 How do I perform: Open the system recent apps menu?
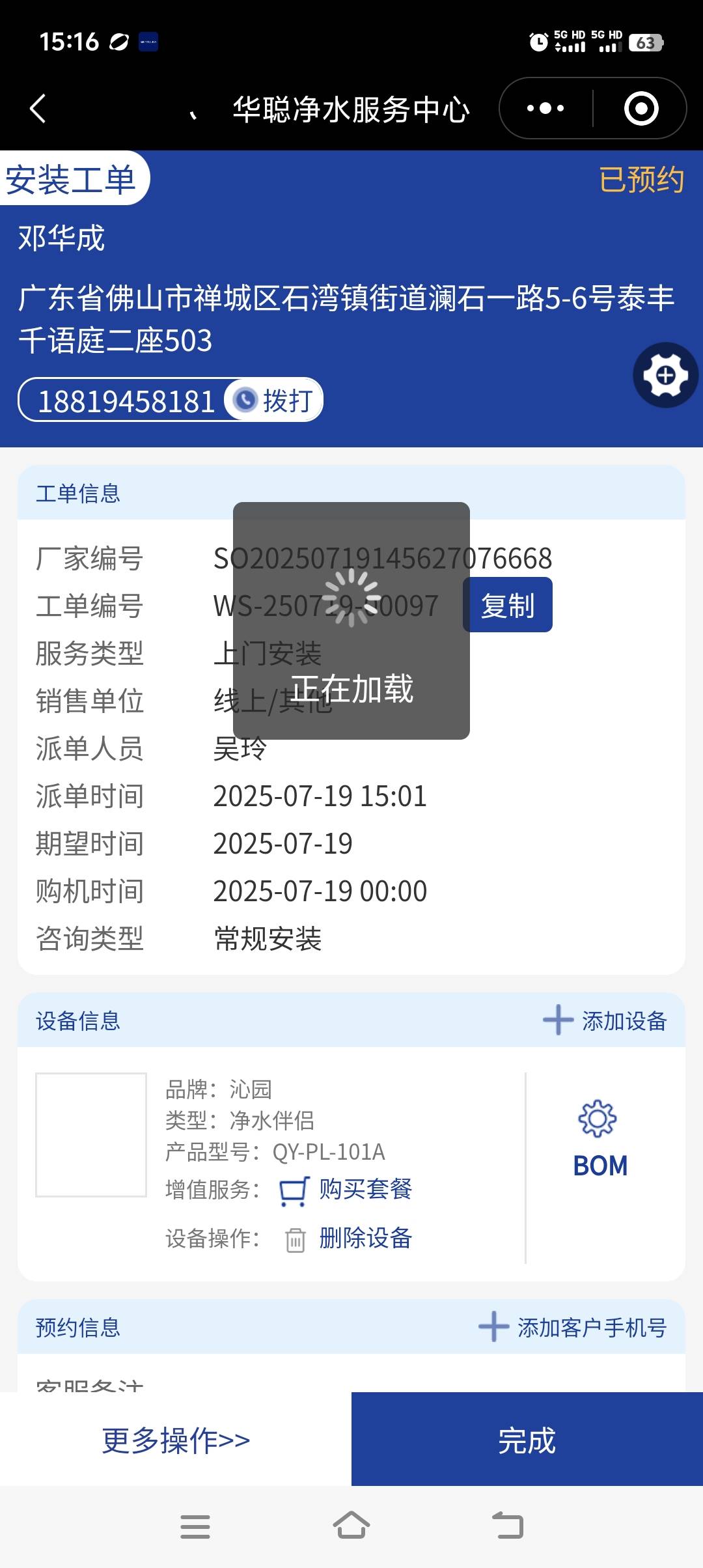point(195,1526)
